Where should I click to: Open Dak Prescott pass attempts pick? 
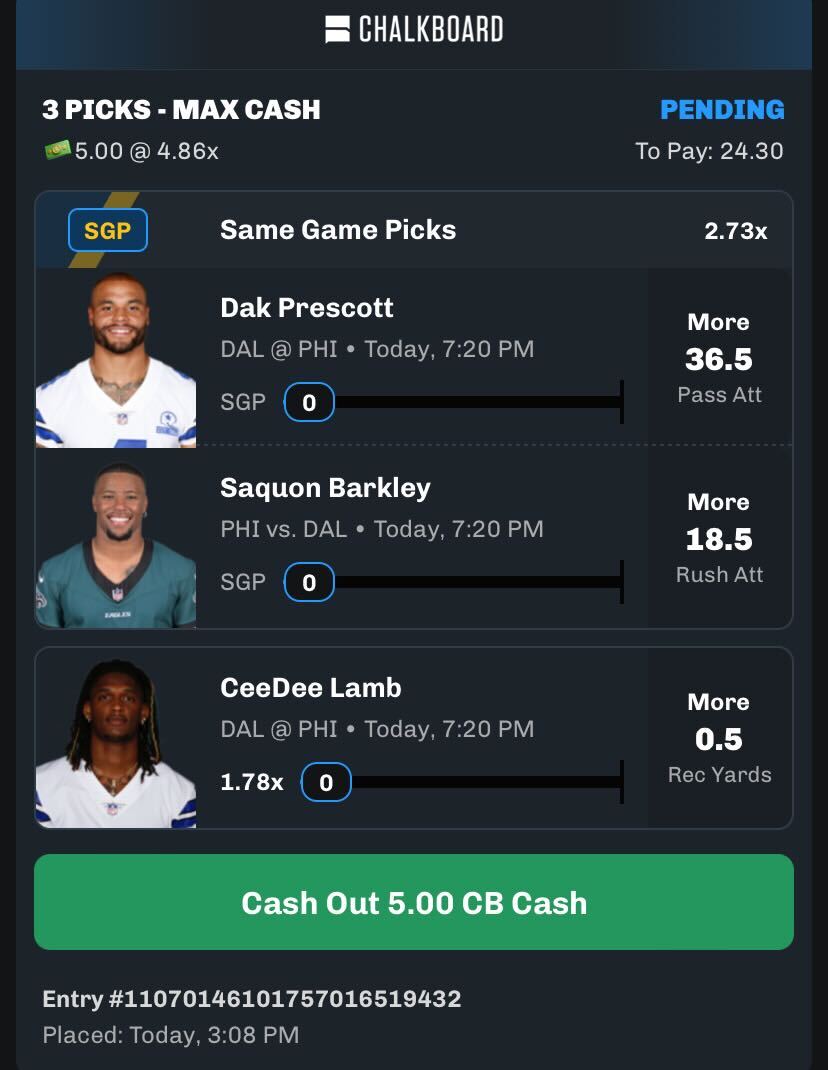point(414,358)
